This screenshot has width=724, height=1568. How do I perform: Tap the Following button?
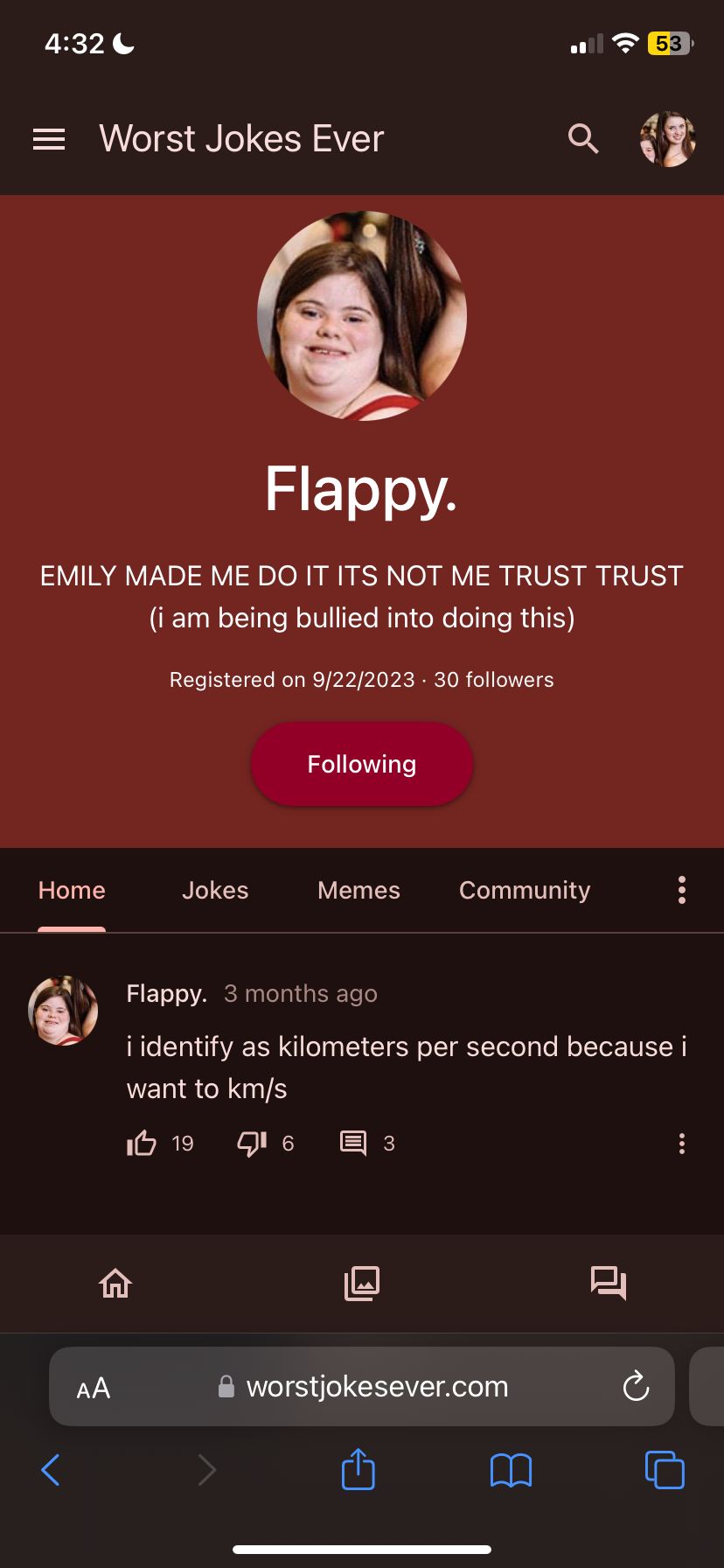coord(362,764)
